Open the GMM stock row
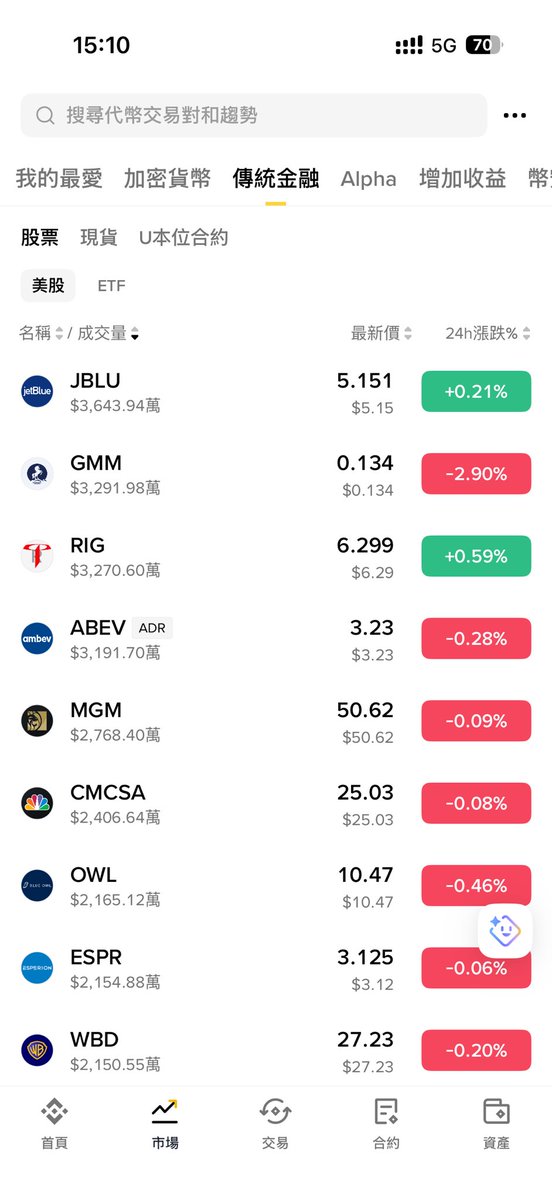 [x=276, y=474]
